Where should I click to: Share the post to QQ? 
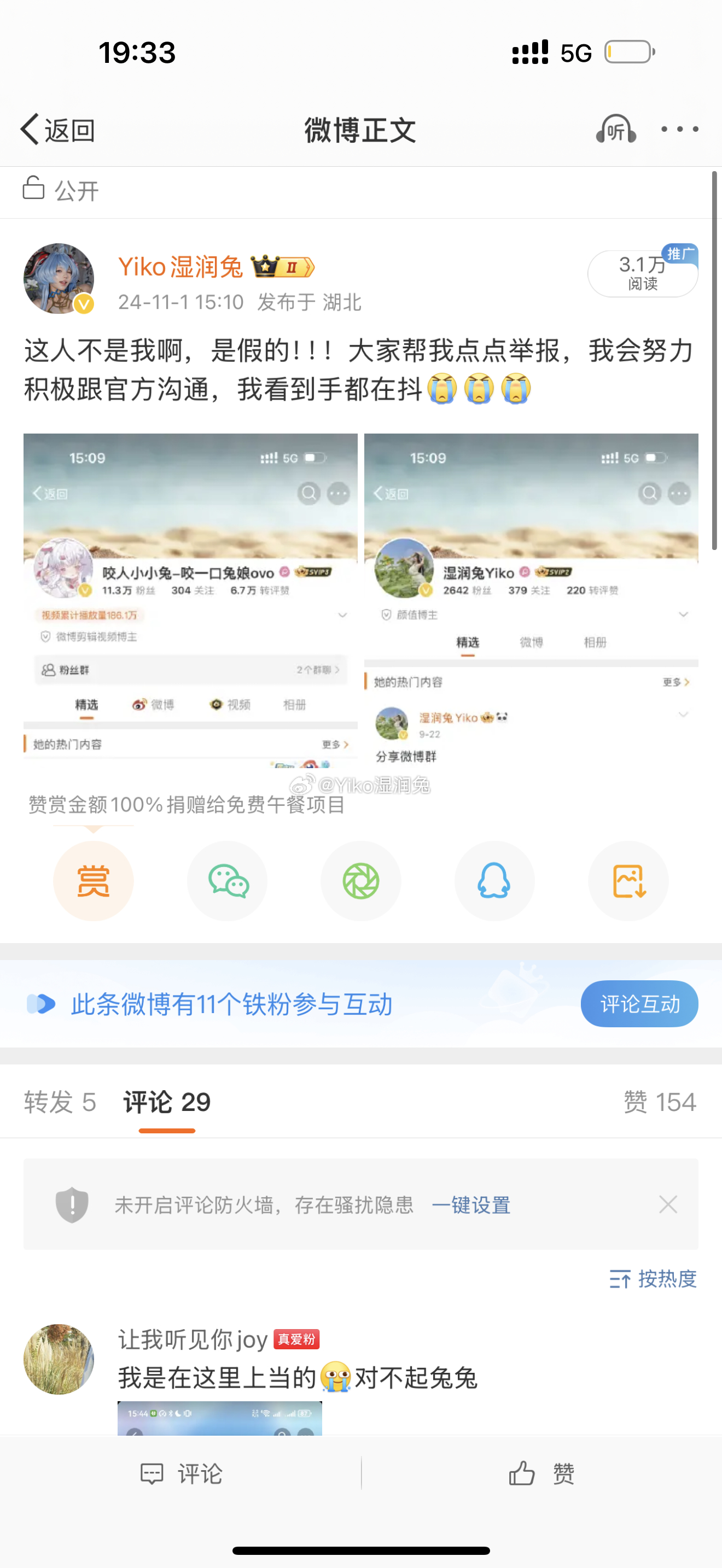click(494, 881)
